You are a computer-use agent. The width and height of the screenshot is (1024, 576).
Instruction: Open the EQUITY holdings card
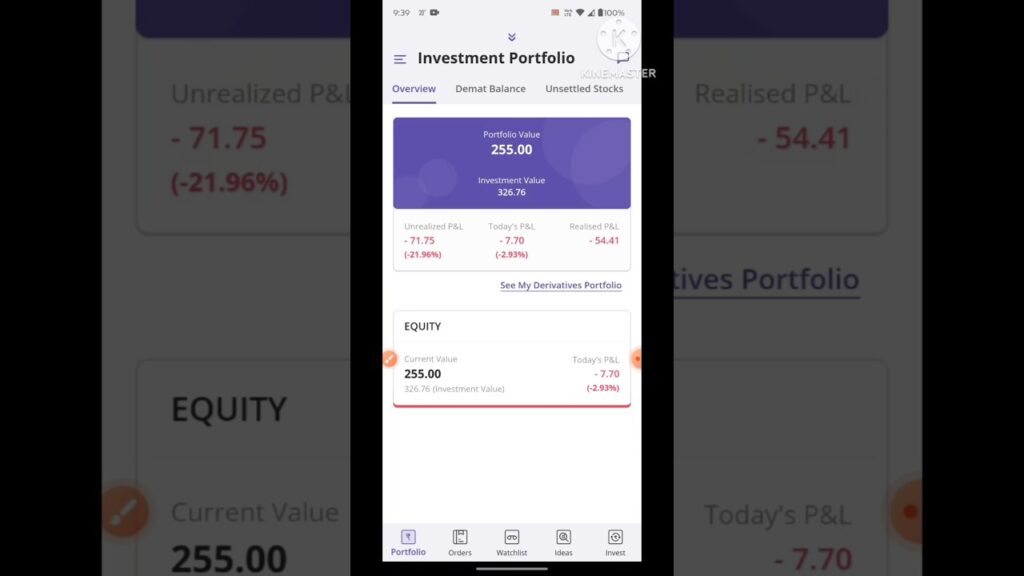(511, 359)
